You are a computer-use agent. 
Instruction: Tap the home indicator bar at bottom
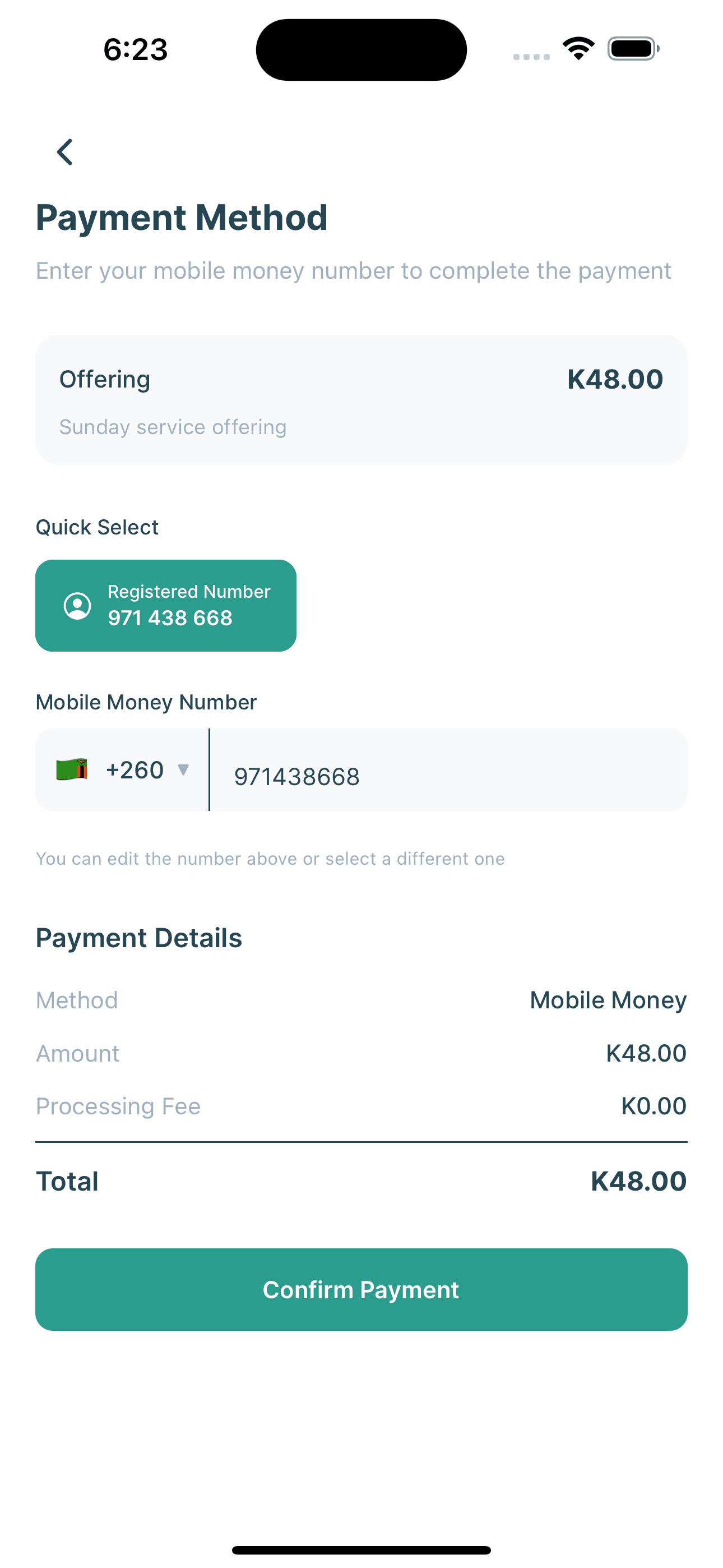coord(361,1548)
